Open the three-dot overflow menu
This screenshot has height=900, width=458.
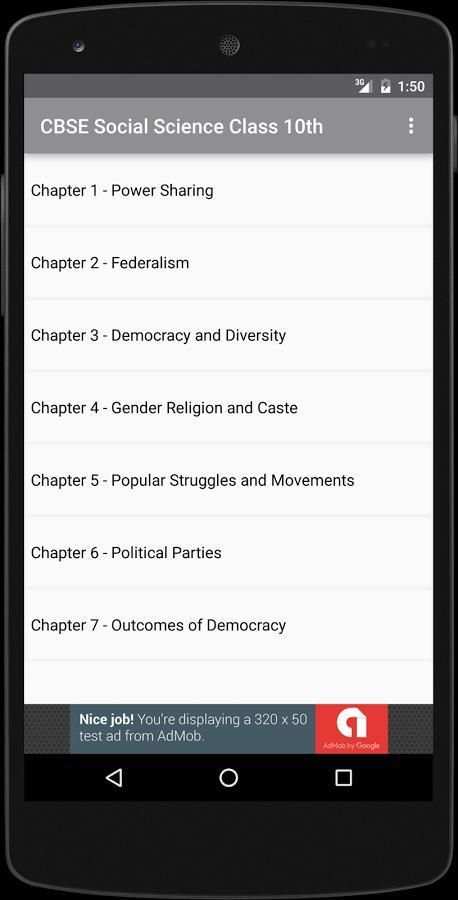click(410, 126)
